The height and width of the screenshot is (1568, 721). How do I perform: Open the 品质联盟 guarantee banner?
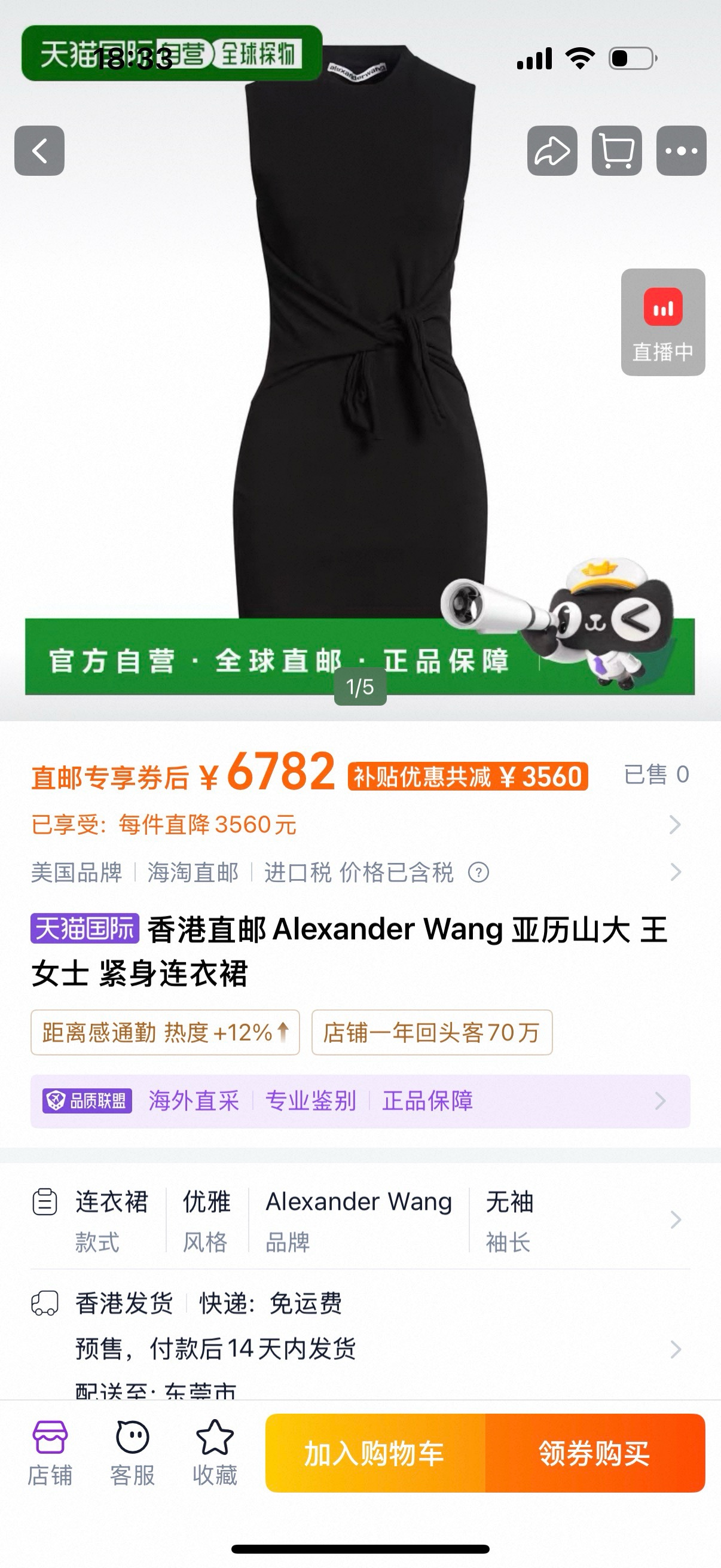tap(360, 1101)
